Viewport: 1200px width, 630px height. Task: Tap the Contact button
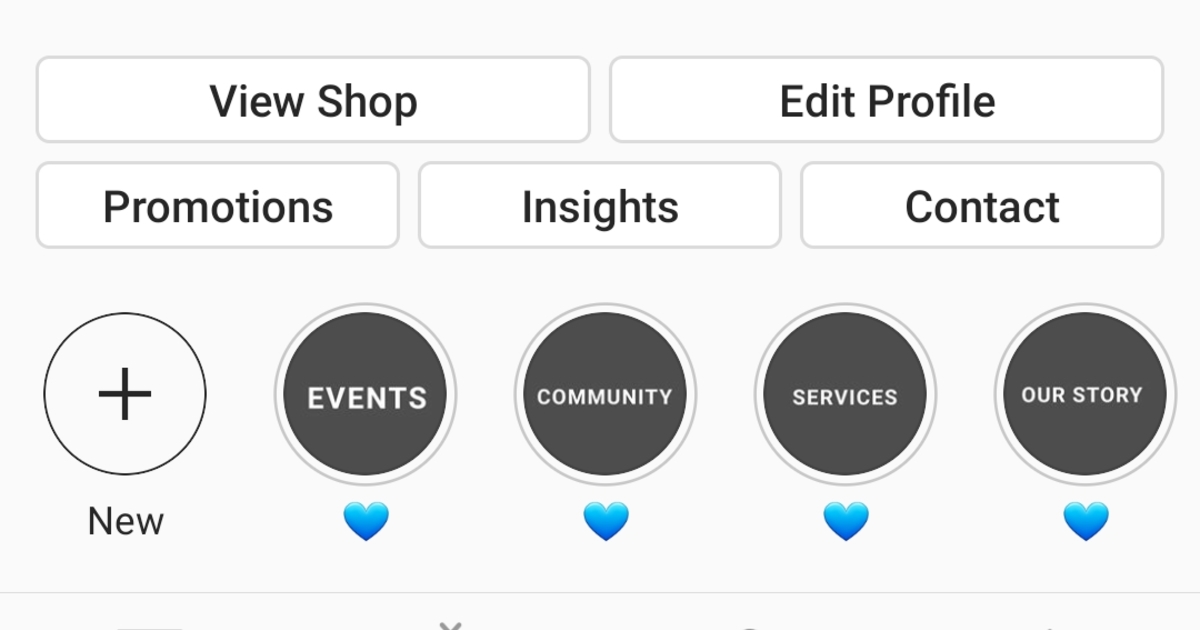click(982, 206)
